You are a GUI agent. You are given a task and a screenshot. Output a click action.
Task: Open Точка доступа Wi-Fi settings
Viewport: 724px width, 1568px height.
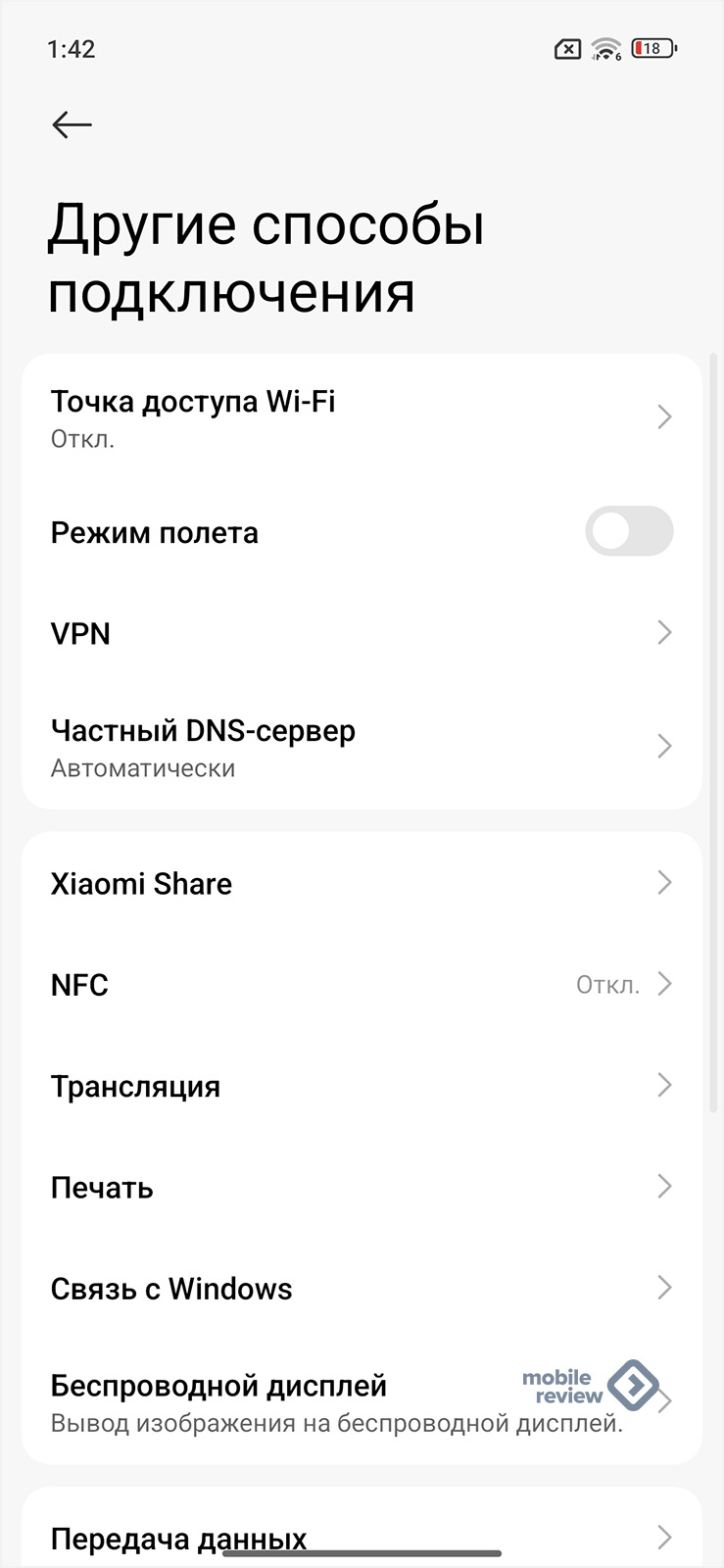pos(361,417)
